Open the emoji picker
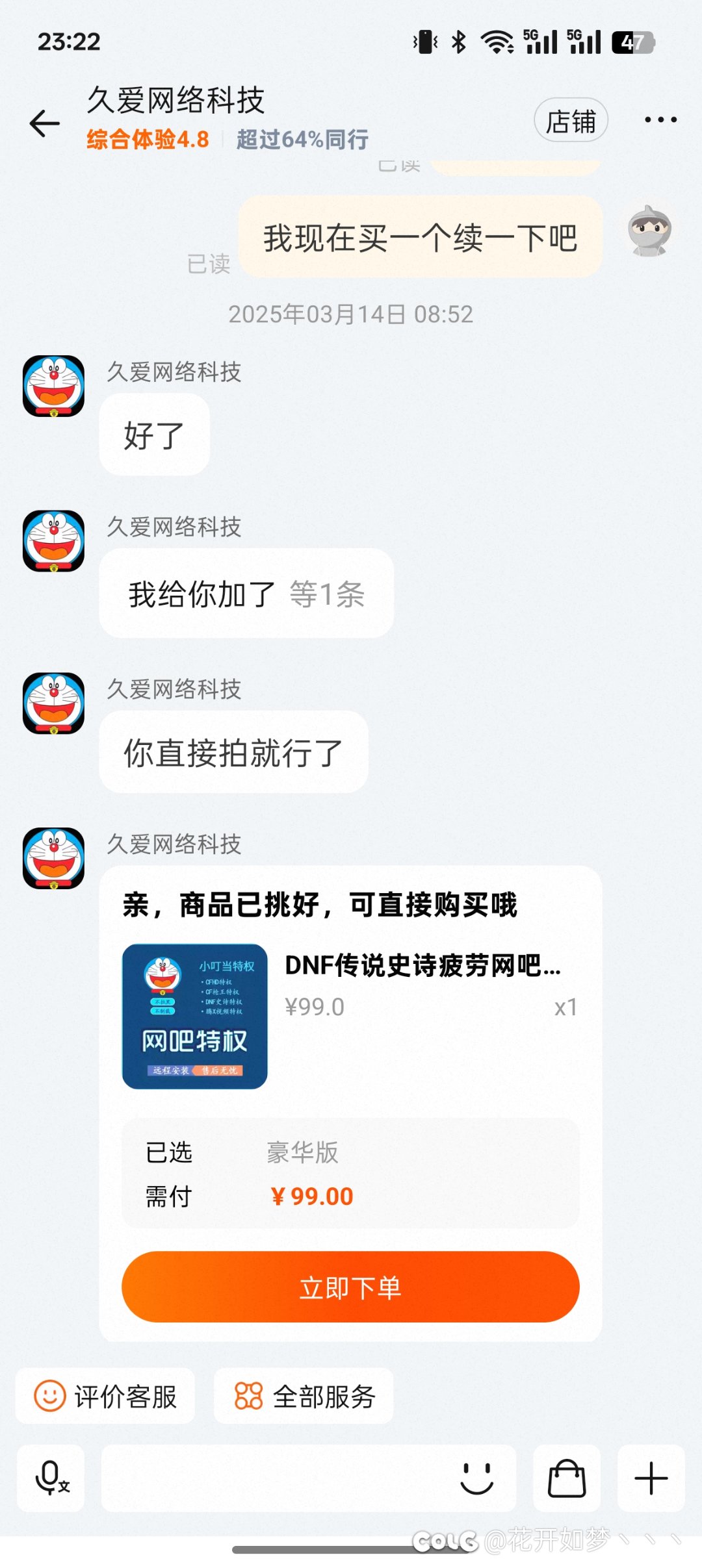The width and height of the screenshot is (702, 1568). 477,1478
